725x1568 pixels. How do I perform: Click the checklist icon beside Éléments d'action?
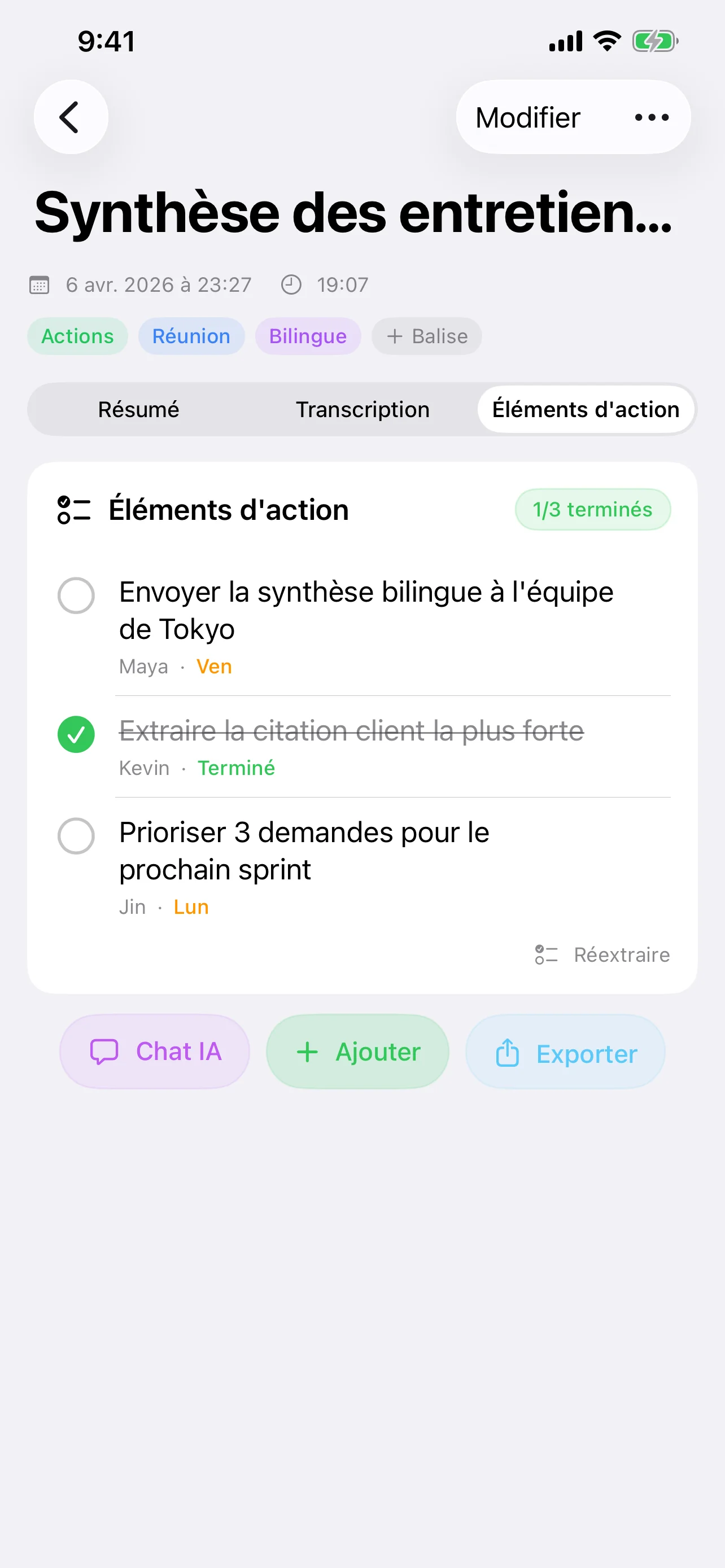click(72, 510)
